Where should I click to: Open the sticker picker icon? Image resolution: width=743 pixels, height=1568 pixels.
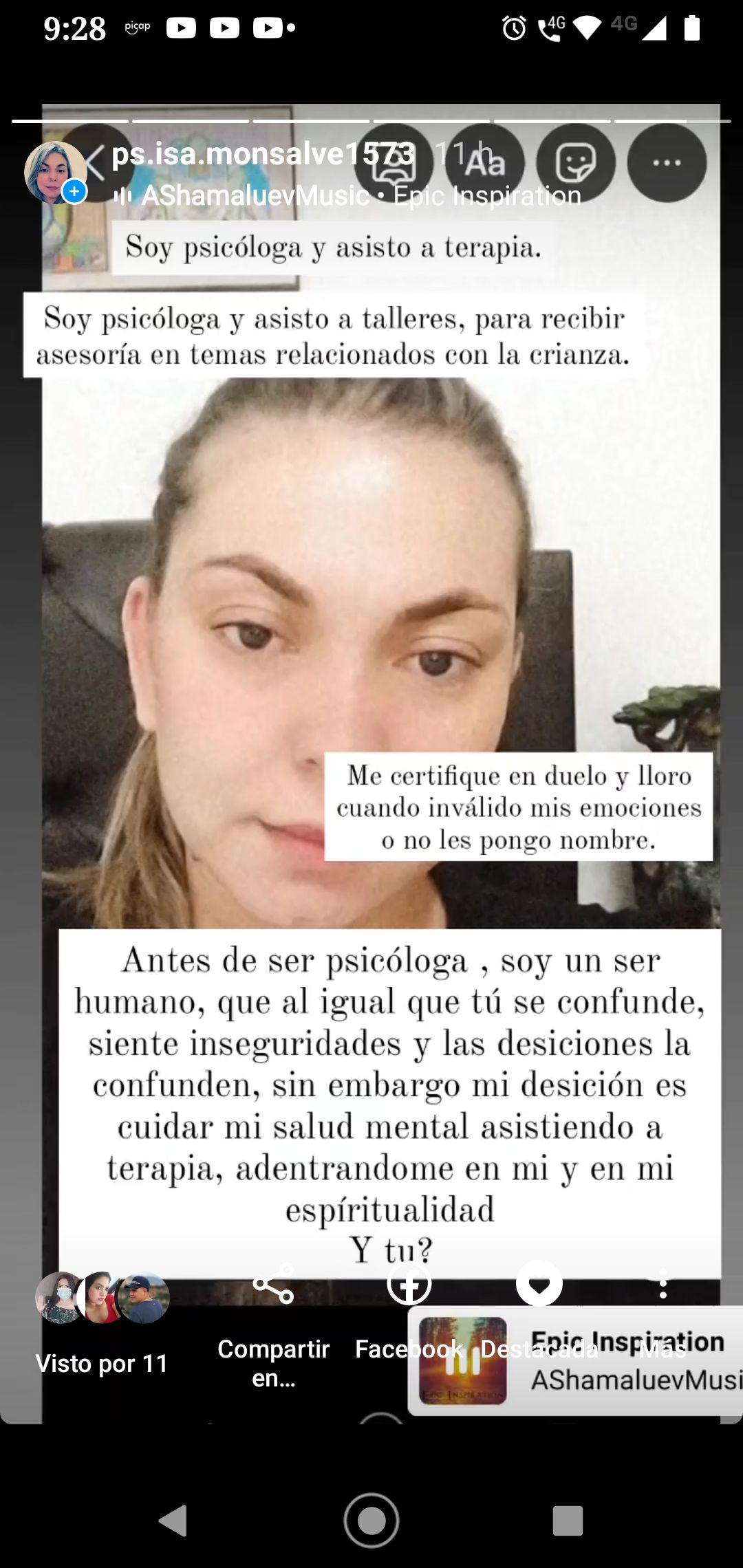click(575, 162)
